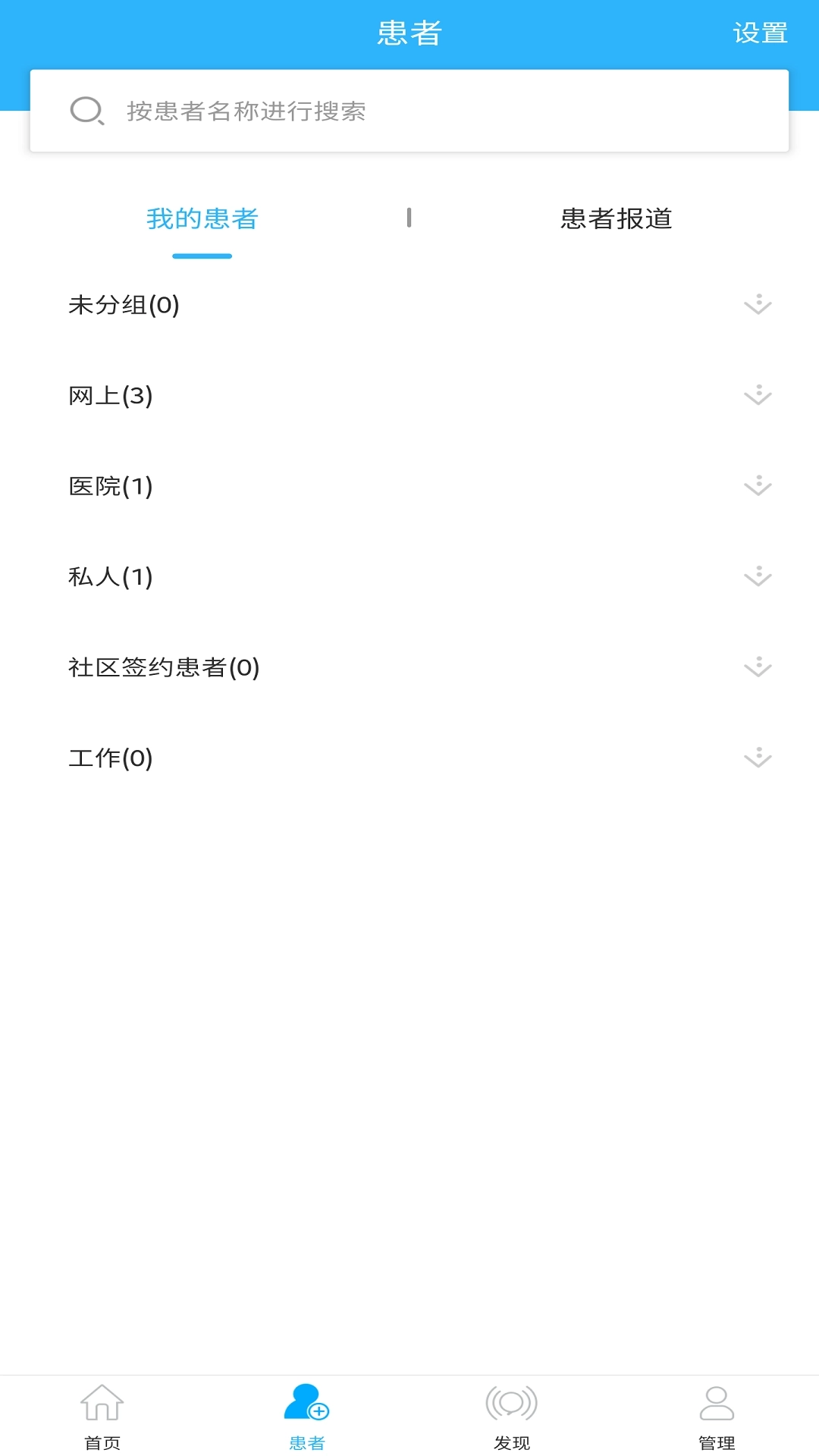Screen dimensions: 819x1456
Task: Tap the download arrow icon beside 未分组
Action: tap(758, 305)
